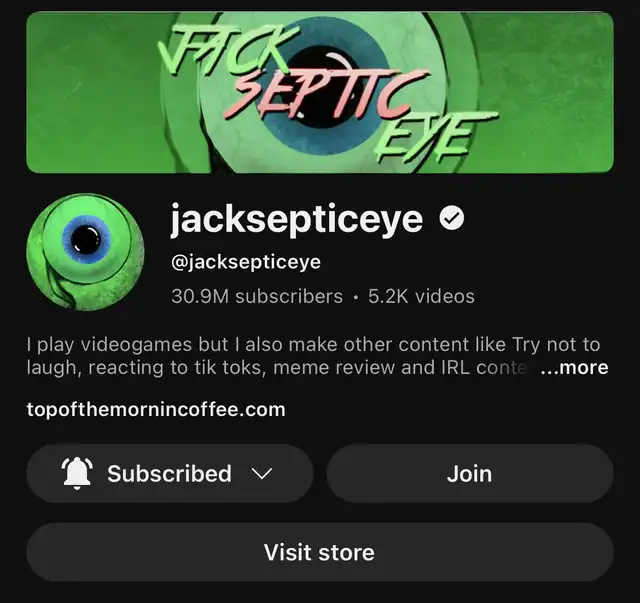
Task: Expand the channel description with ...more
Action: point(574,368)
